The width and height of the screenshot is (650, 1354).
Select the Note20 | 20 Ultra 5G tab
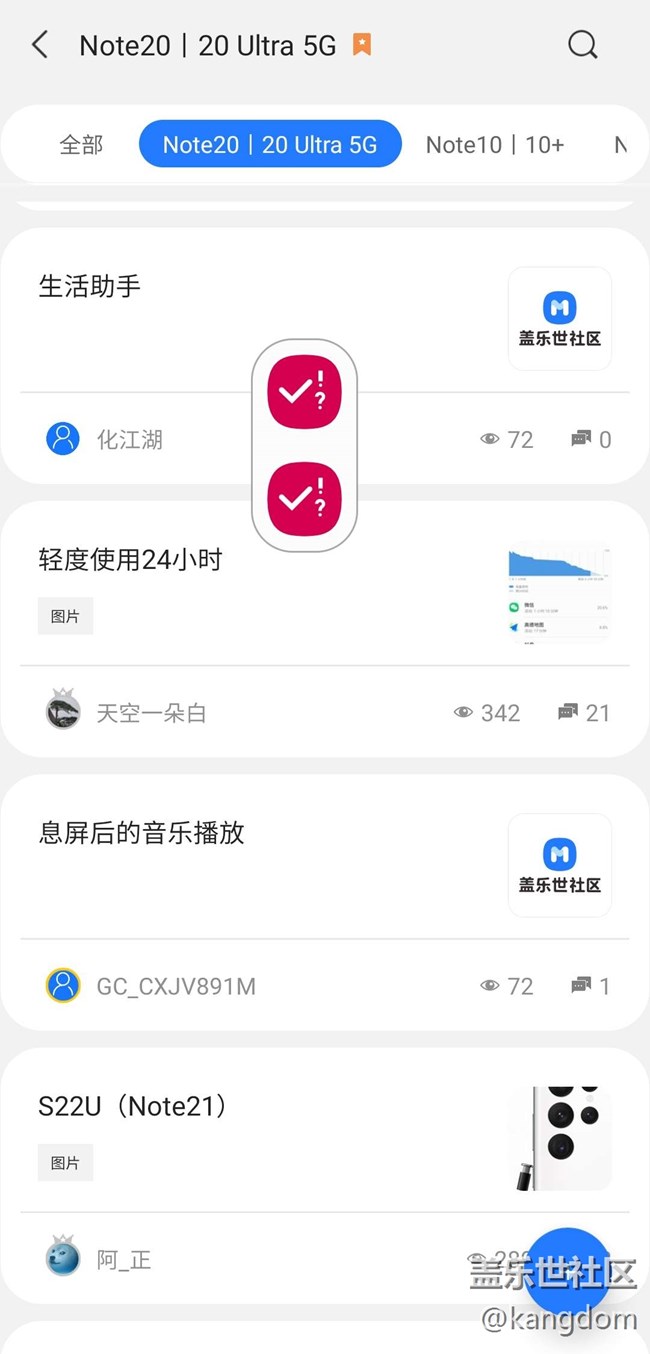[270, 145]
